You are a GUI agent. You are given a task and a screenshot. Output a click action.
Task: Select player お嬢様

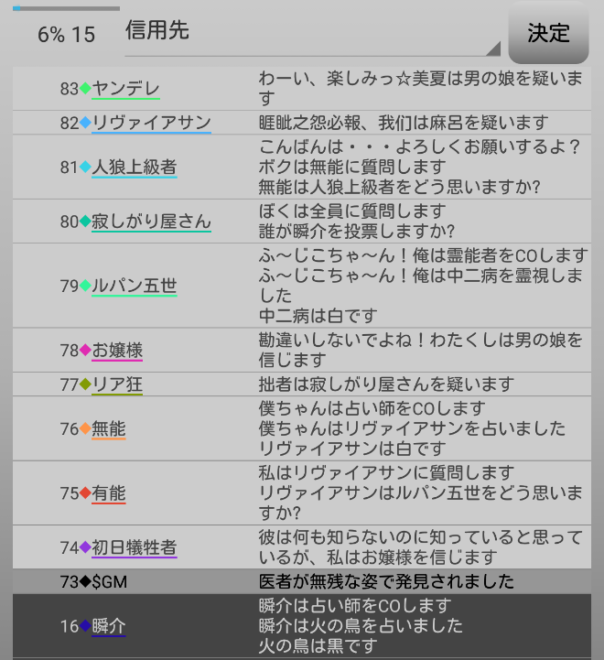tap(117, 350)
